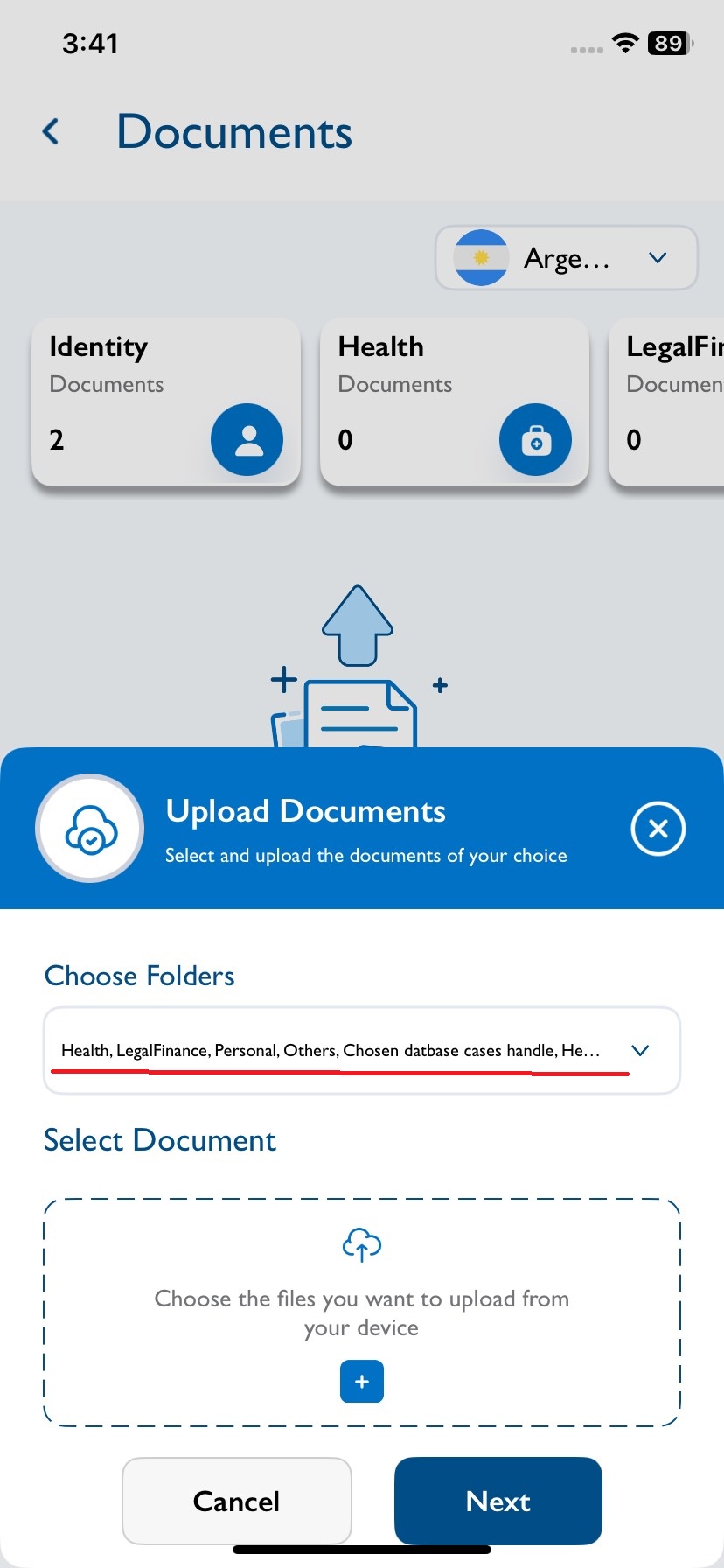The width and height of the screenshot is (724, 1568).
Task: Go back from the Documents screen
Action: pyautogui.click(x=51, y=132)
